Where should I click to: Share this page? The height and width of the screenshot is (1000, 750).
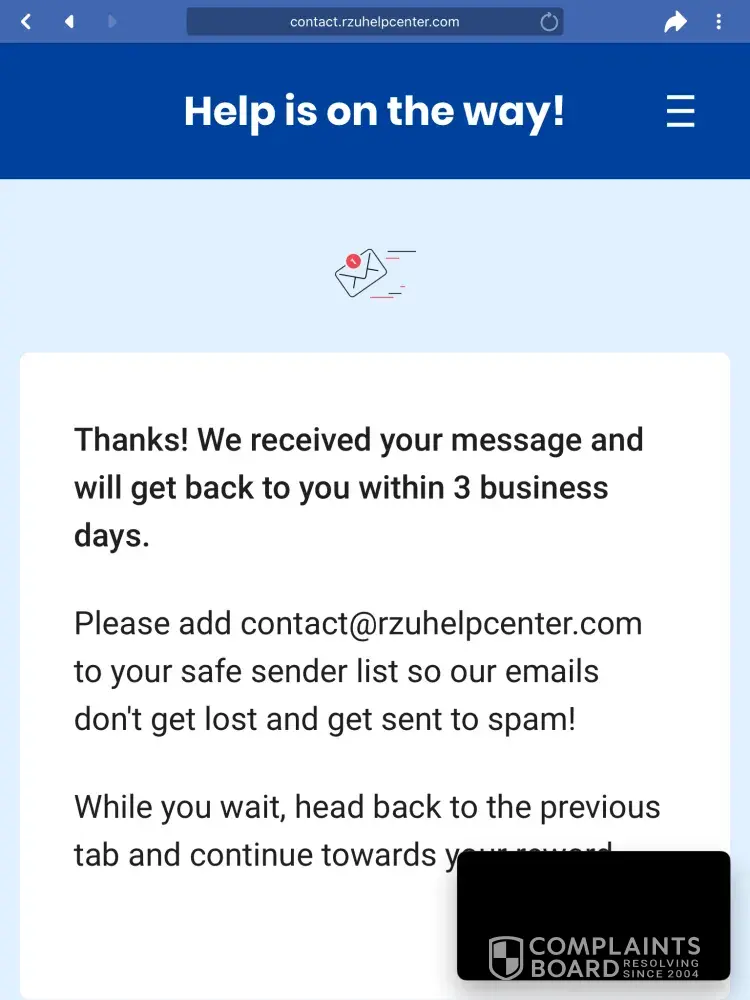(676, 21)
